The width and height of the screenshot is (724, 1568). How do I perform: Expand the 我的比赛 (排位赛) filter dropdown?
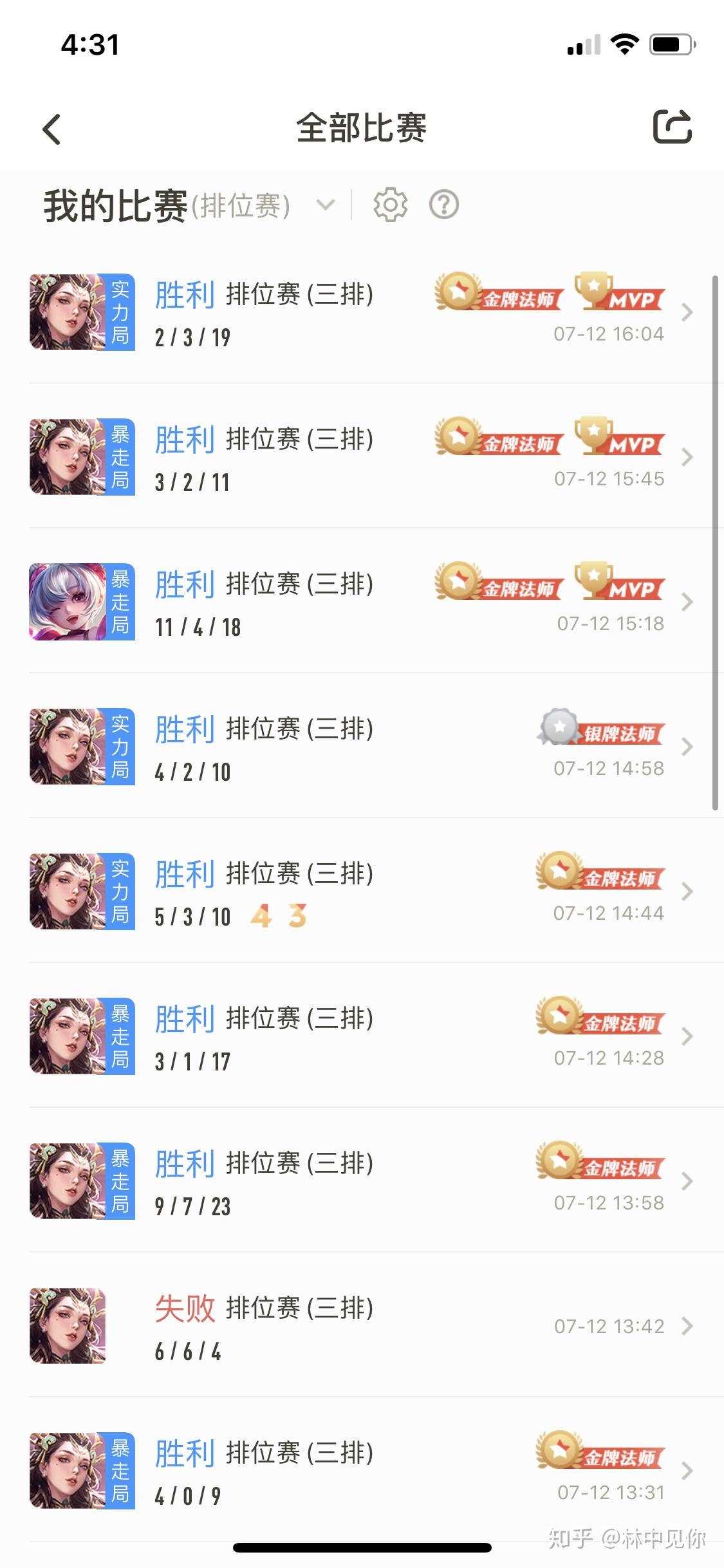(x=326, y=205)
